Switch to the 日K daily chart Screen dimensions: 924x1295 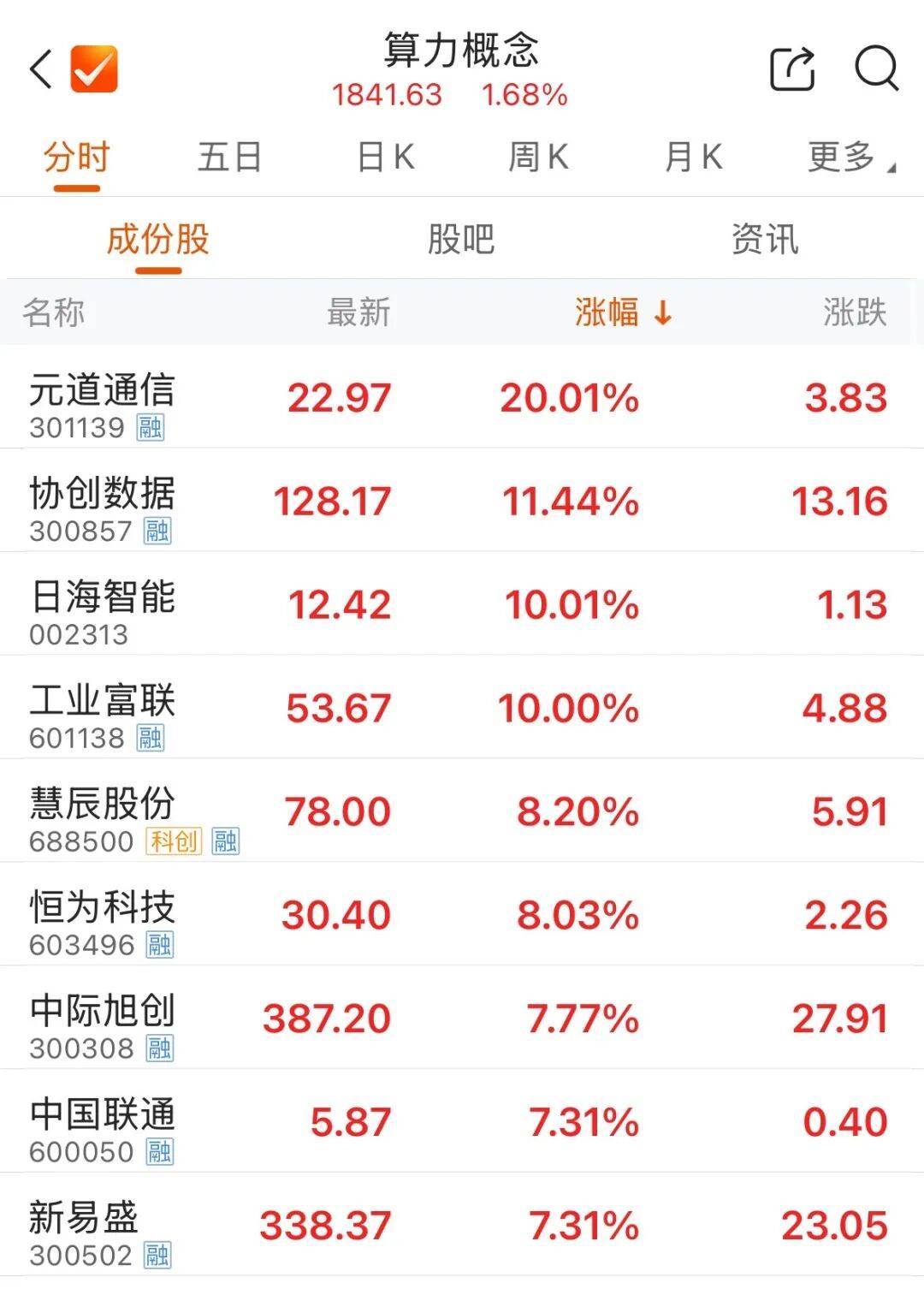click(x=385, y=157)
